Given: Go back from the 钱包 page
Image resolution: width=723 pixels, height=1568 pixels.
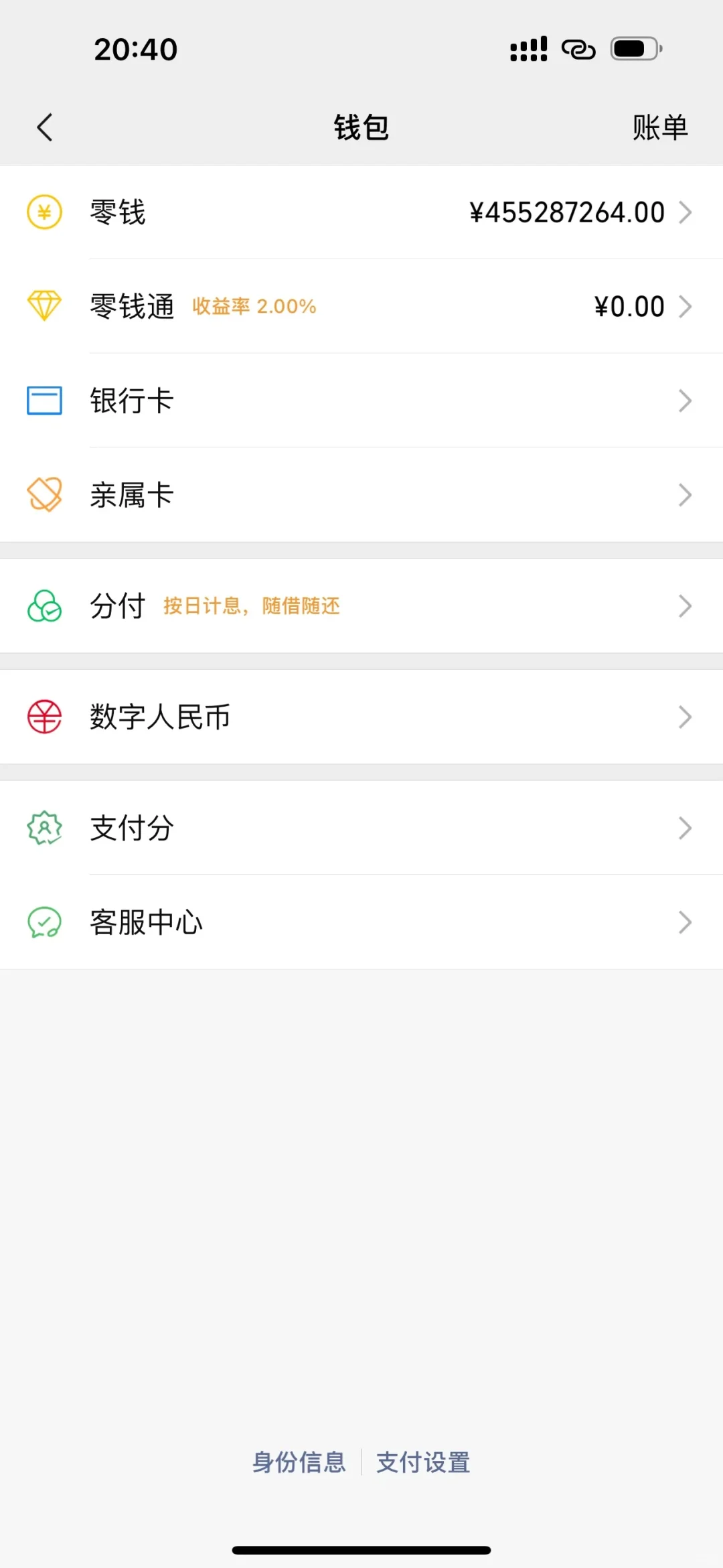Looking at the screenshot, I should pyautogui.click(x=45, y=127).
